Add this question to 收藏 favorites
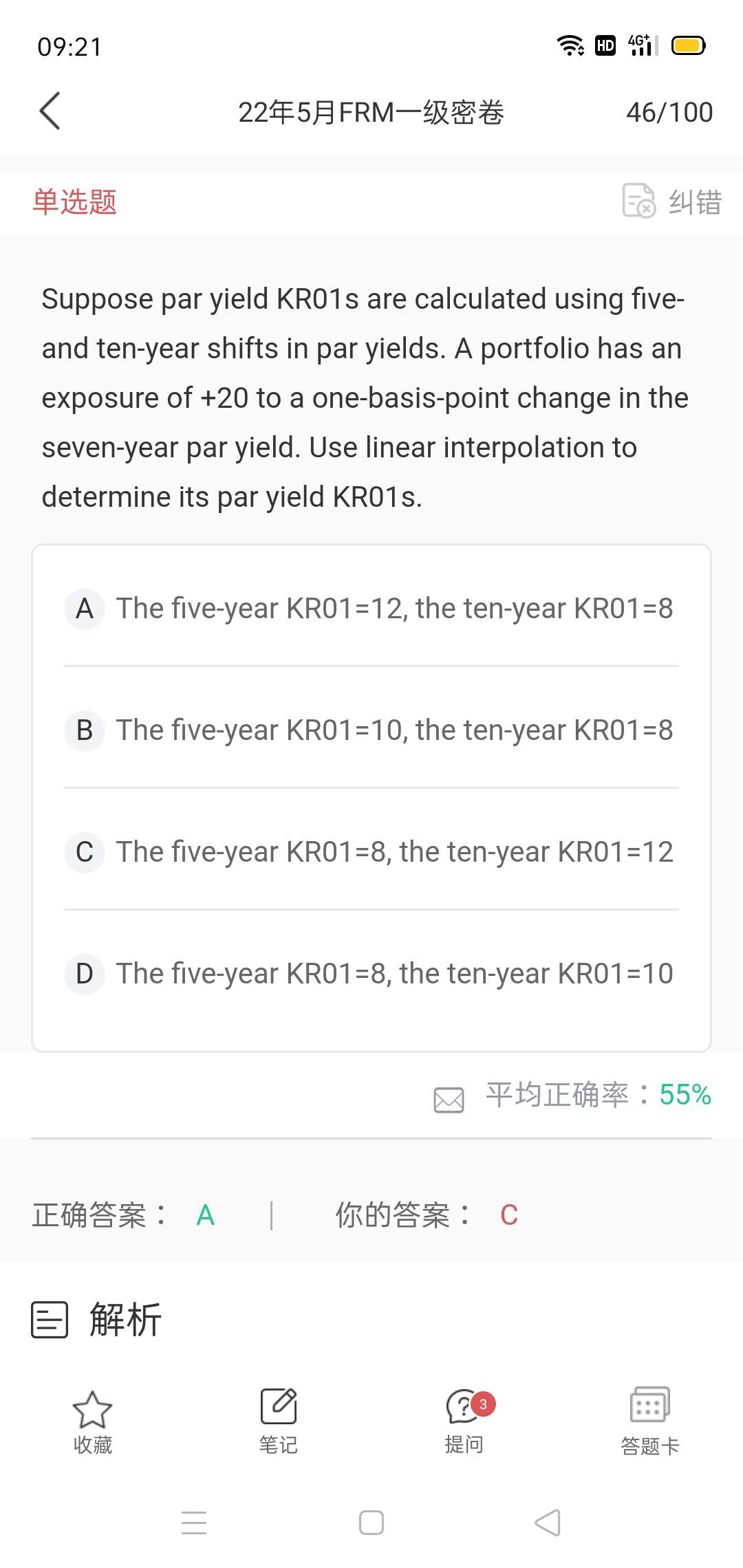This screenshot has width=743, height=1568. point(92,1421)
